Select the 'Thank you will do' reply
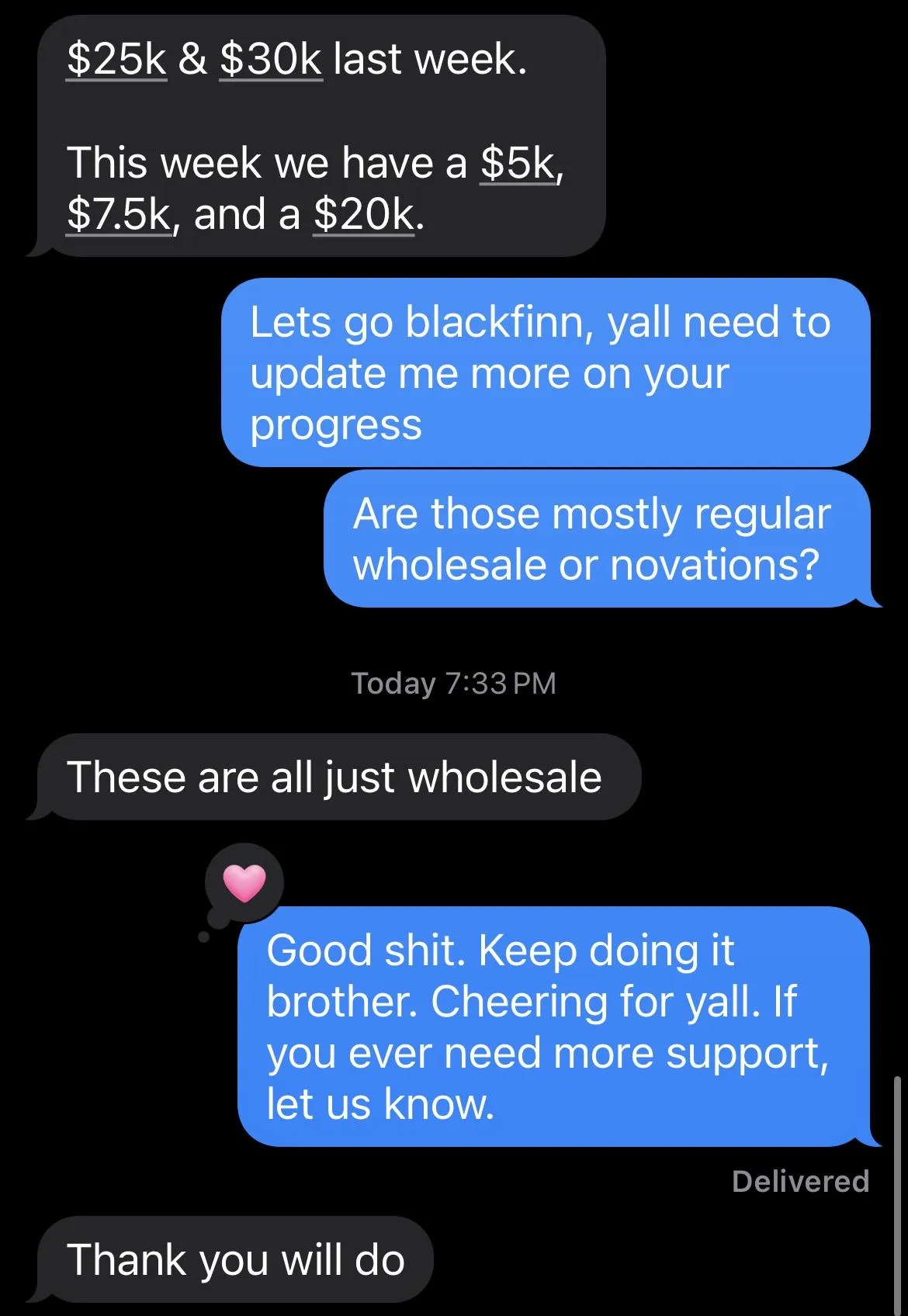Image resolution: width=908 pixels, height=1316 pixels. click(x=233, y=1261)
